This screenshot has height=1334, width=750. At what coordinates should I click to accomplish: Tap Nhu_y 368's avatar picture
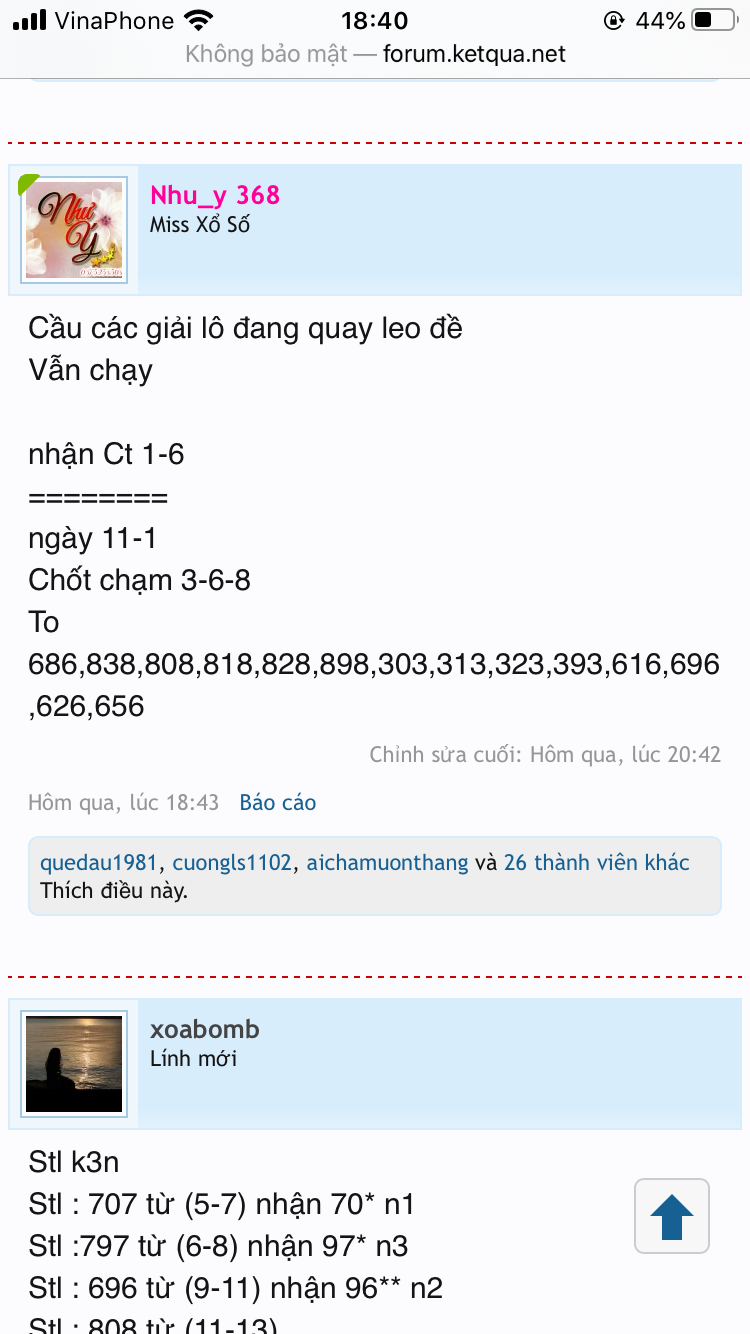[x=74, y=229]
